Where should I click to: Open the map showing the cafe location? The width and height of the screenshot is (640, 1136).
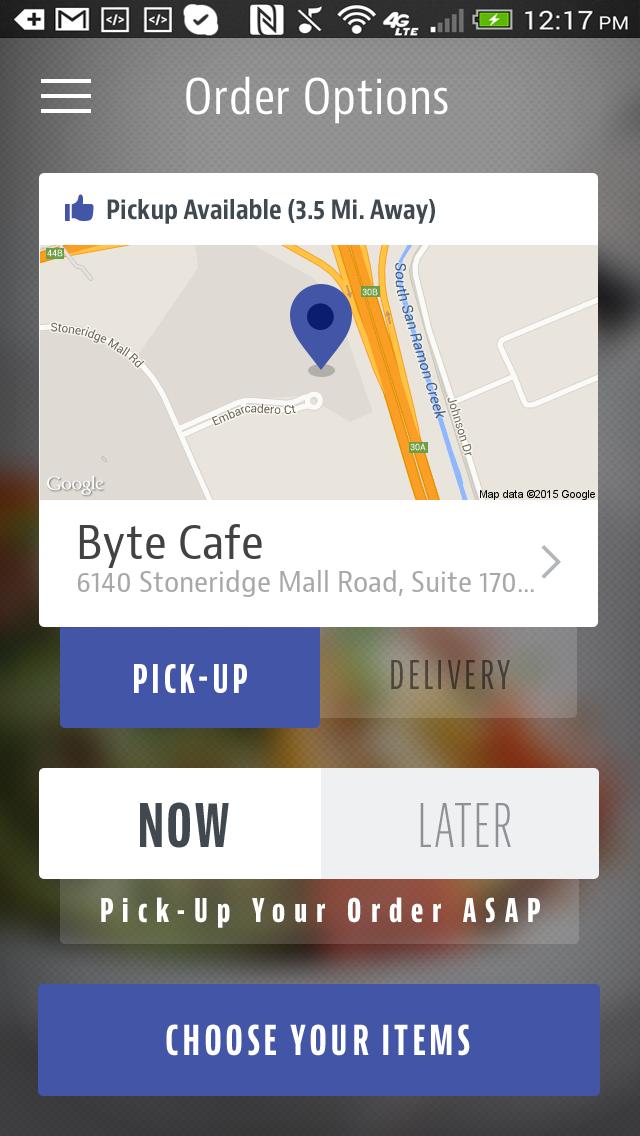click(318, 372)
